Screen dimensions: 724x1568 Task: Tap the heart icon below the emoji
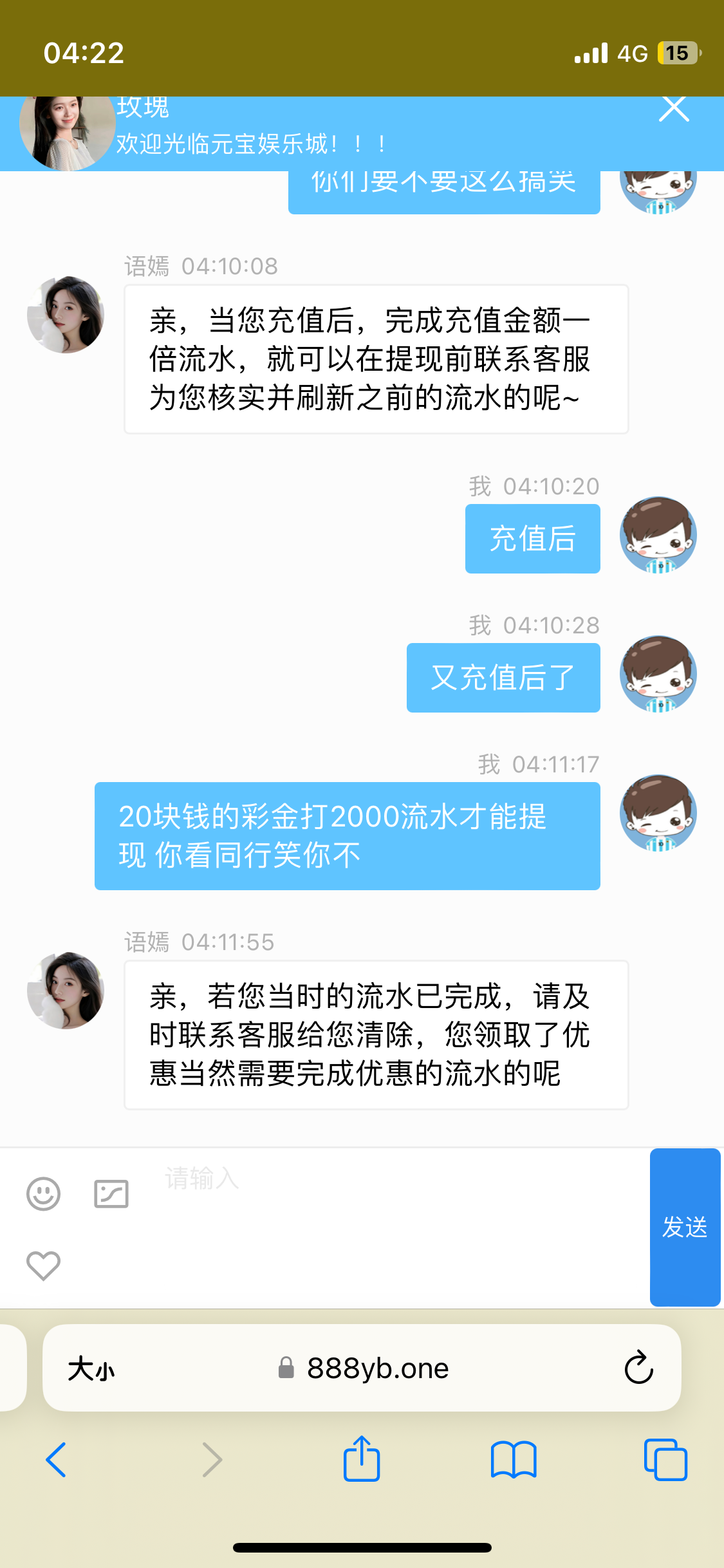click(x=43, y=1265)
